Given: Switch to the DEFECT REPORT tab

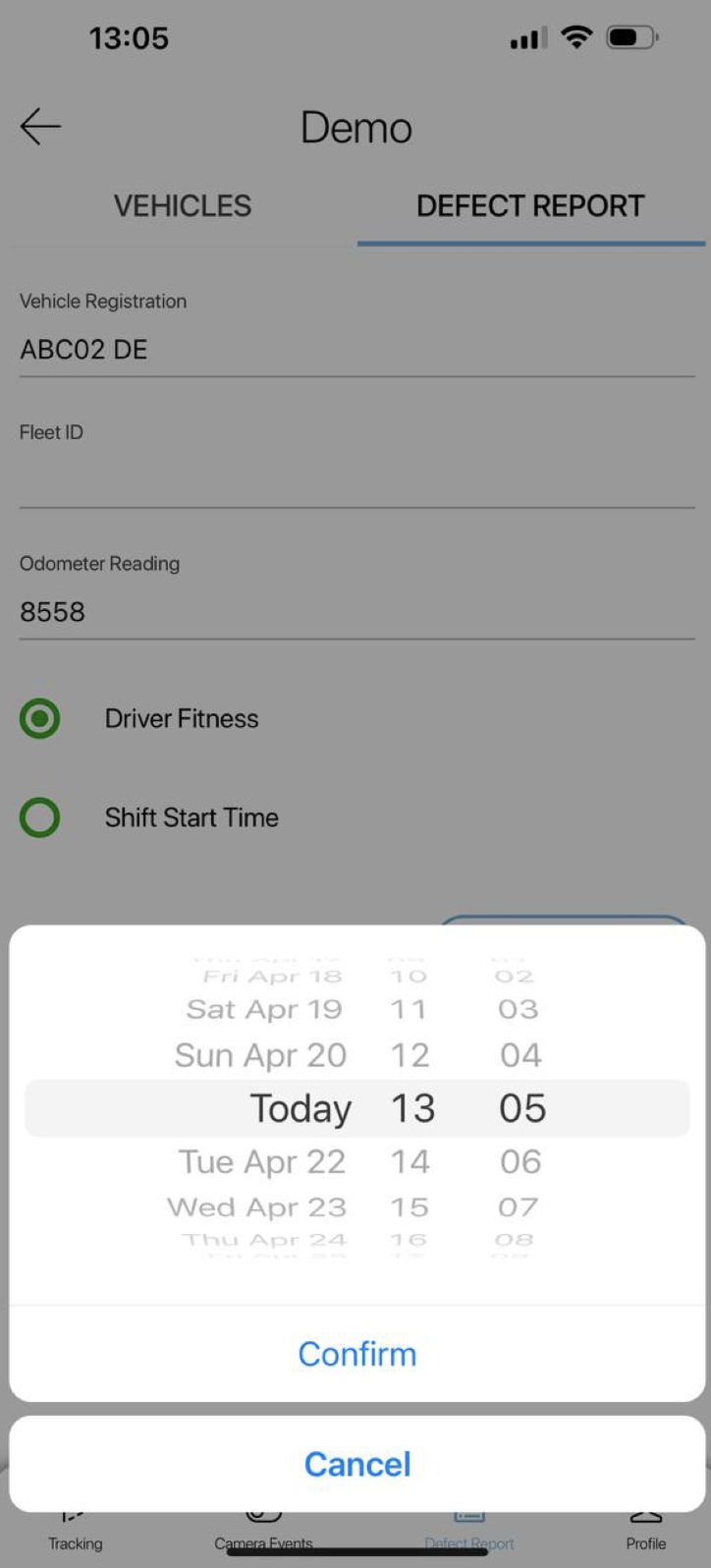Looking at the screenshot, I should (530, 205).
